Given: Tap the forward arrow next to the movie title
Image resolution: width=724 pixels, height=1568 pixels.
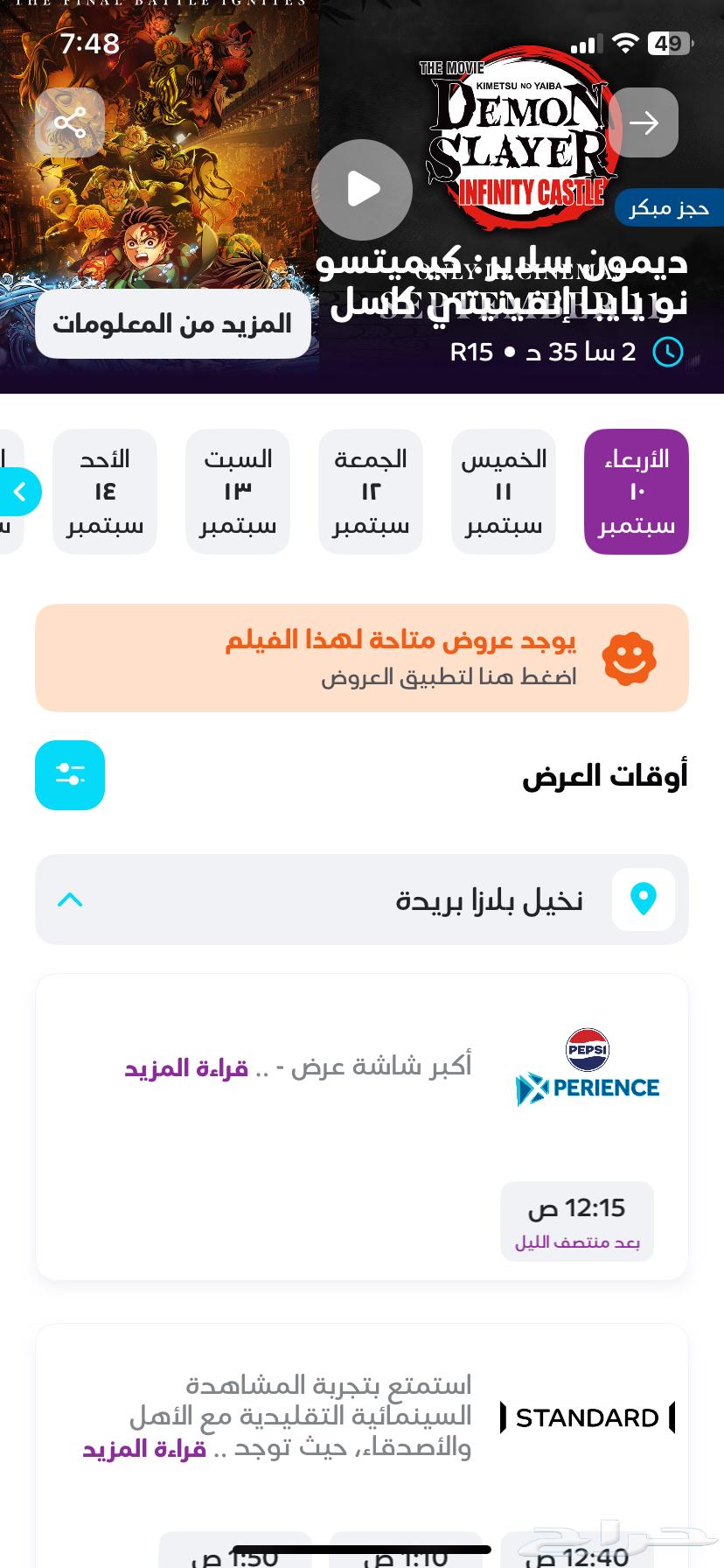Looking at the screenshot, I should [646, 122].
